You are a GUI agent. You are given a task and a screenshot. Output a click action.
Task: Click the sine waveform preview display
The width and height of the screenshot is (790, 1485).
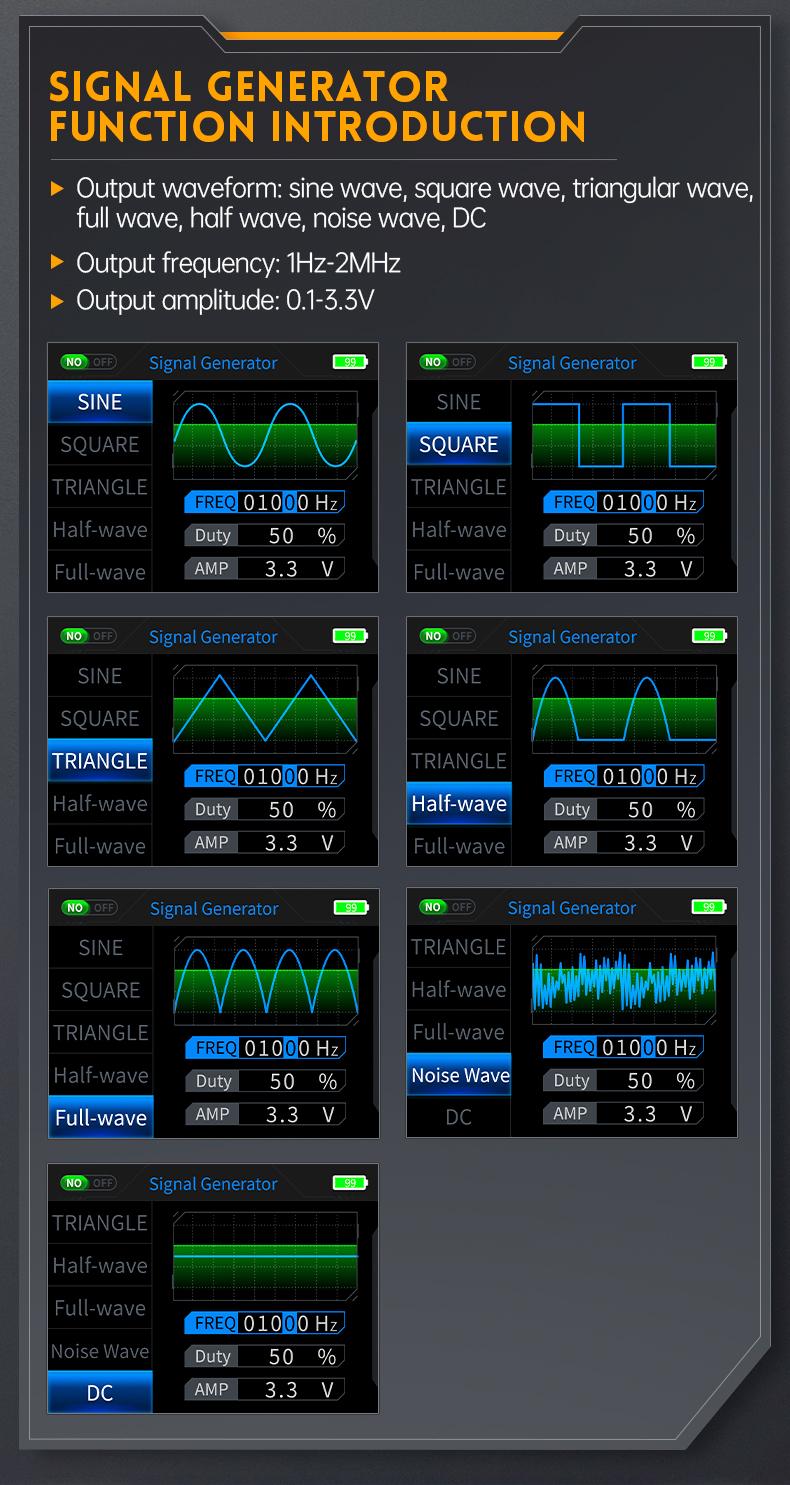pos(264,433)
